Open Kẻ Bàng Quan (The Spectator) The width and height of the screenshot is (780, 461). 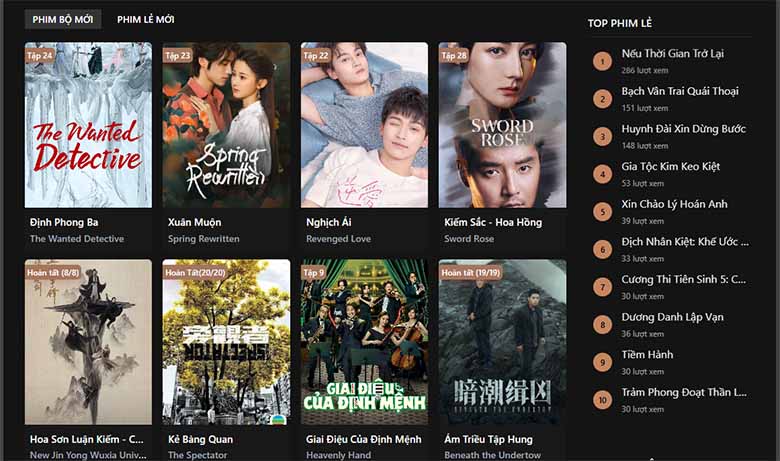(x=226, y=342)
